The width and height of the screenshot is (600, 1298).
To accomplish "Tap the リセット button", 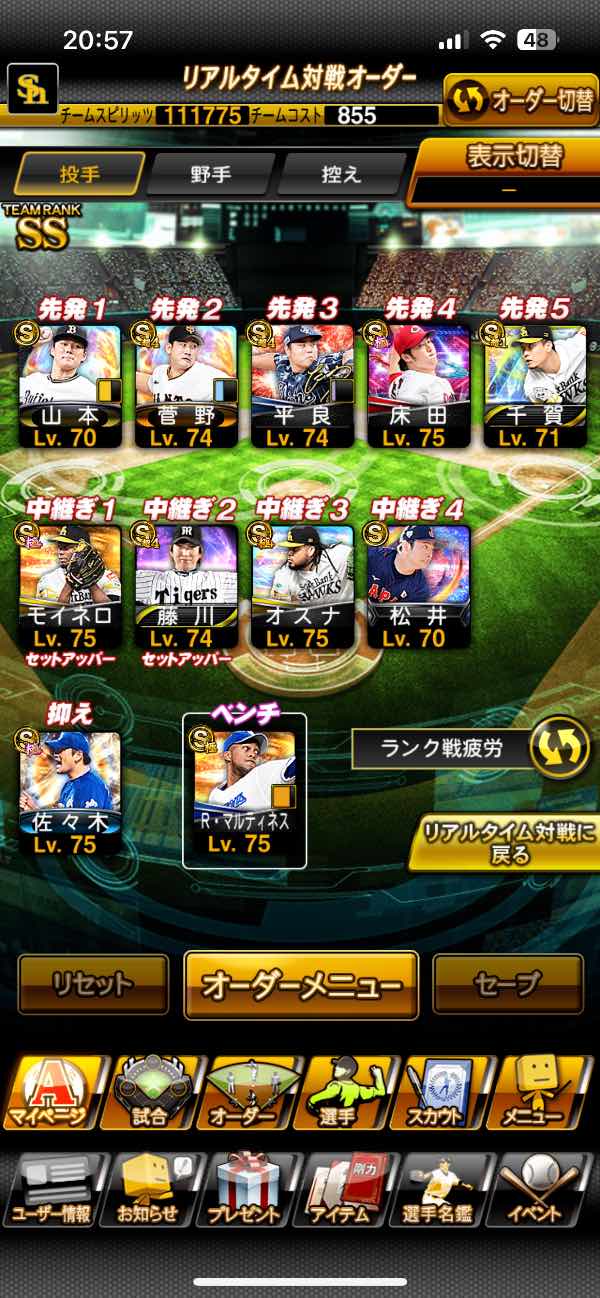I will [x=93, y=984].
